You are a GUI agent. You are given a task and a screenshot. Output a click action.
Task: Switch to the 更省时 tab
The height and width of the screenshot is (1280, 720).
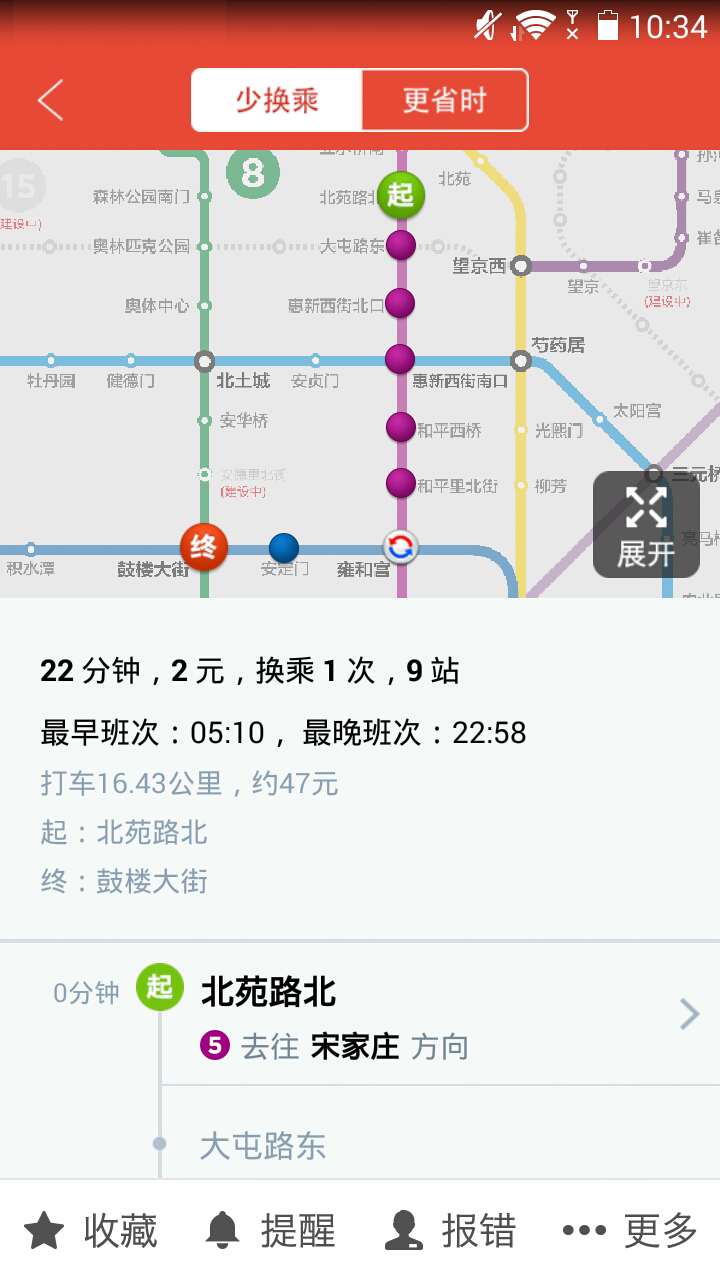click(444, 100)
